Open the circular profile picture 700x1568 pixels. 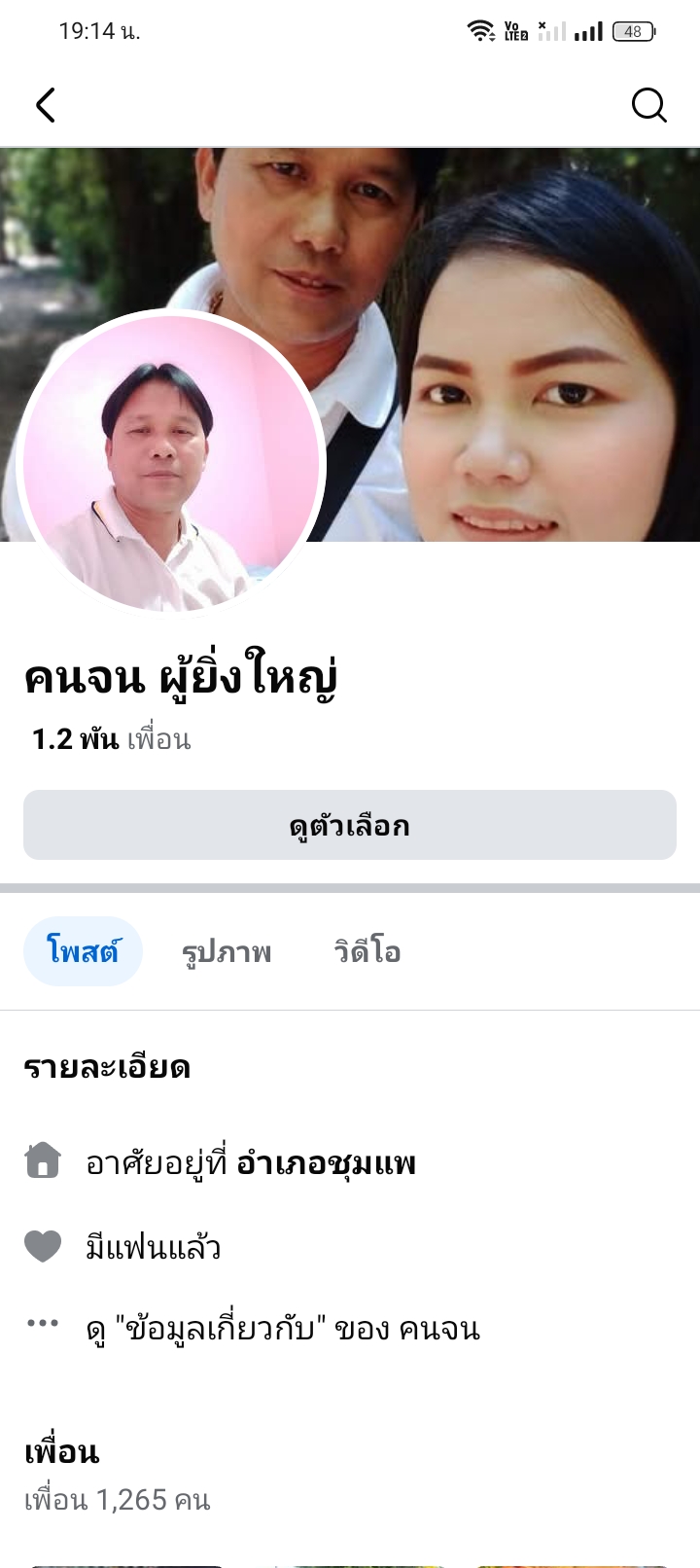pyautogui.click(x=171, y=462)
